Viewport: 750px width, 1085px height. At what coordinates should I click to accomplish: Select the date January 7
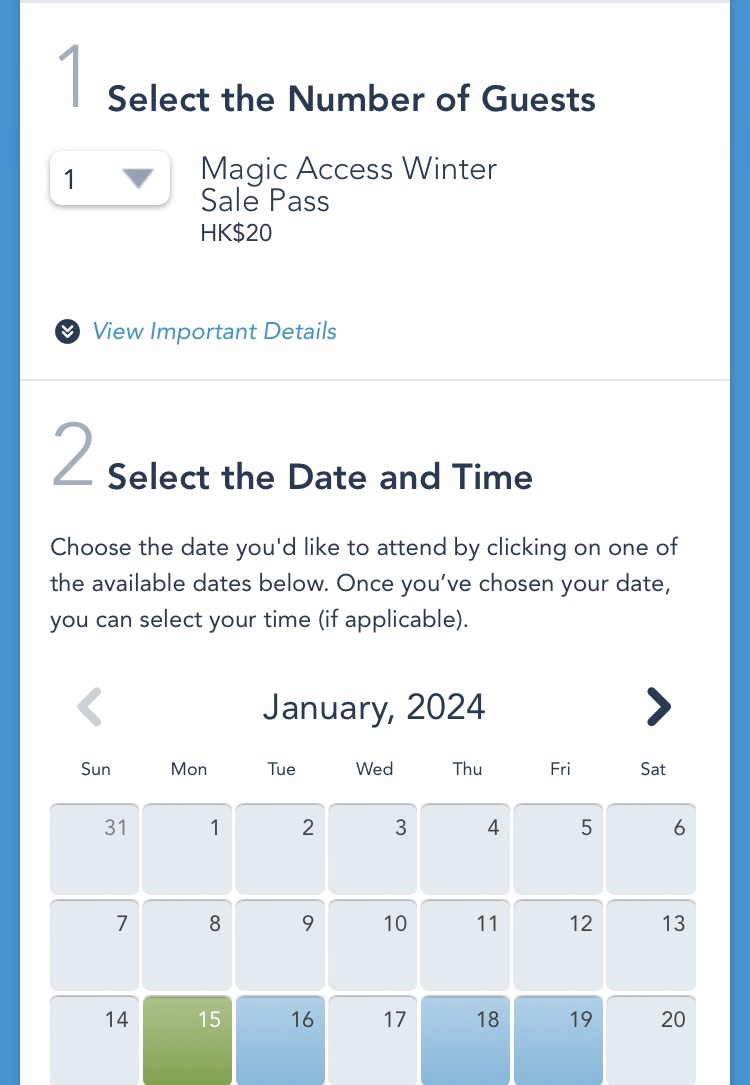94,944
